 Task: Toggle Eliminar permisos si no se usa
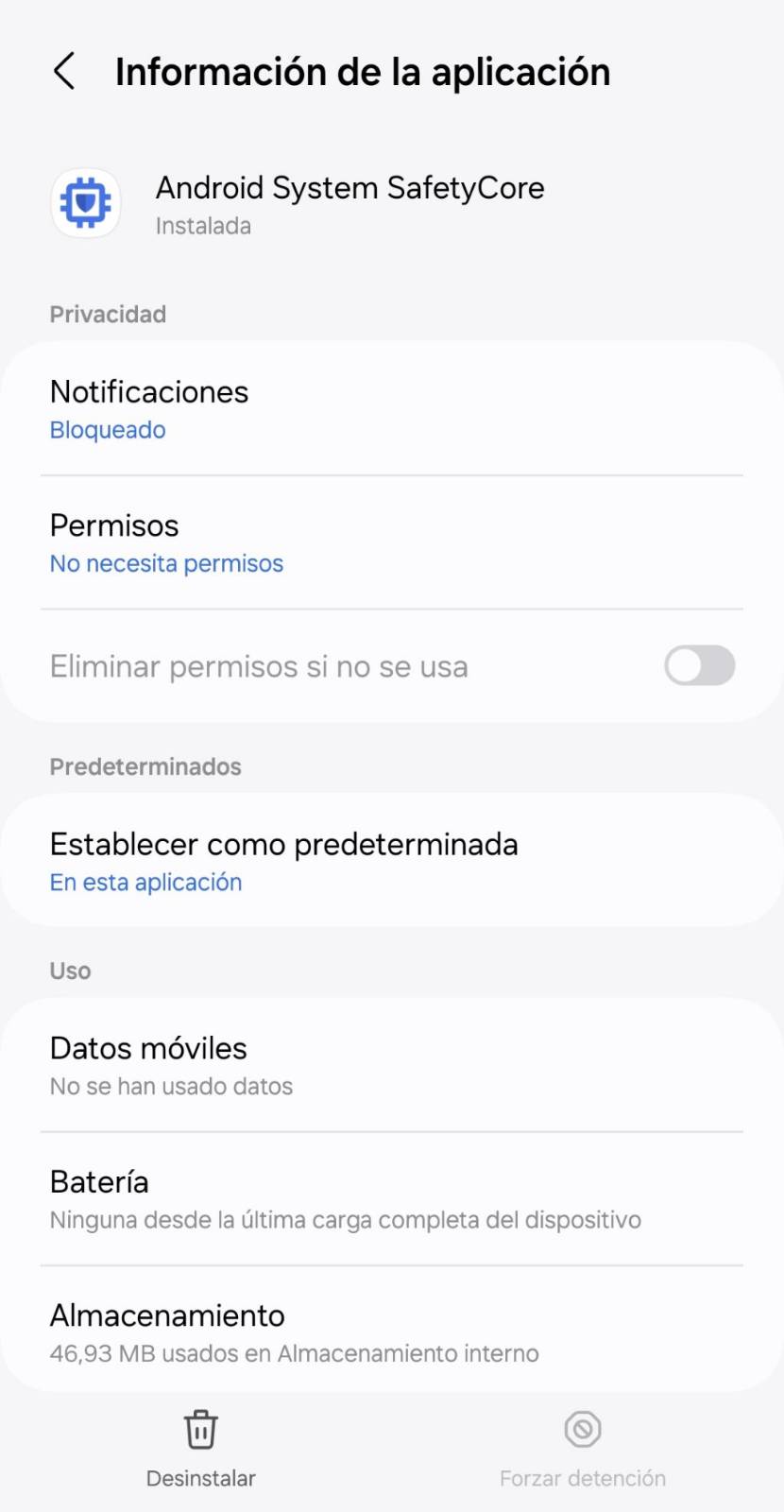click(699, 666)
